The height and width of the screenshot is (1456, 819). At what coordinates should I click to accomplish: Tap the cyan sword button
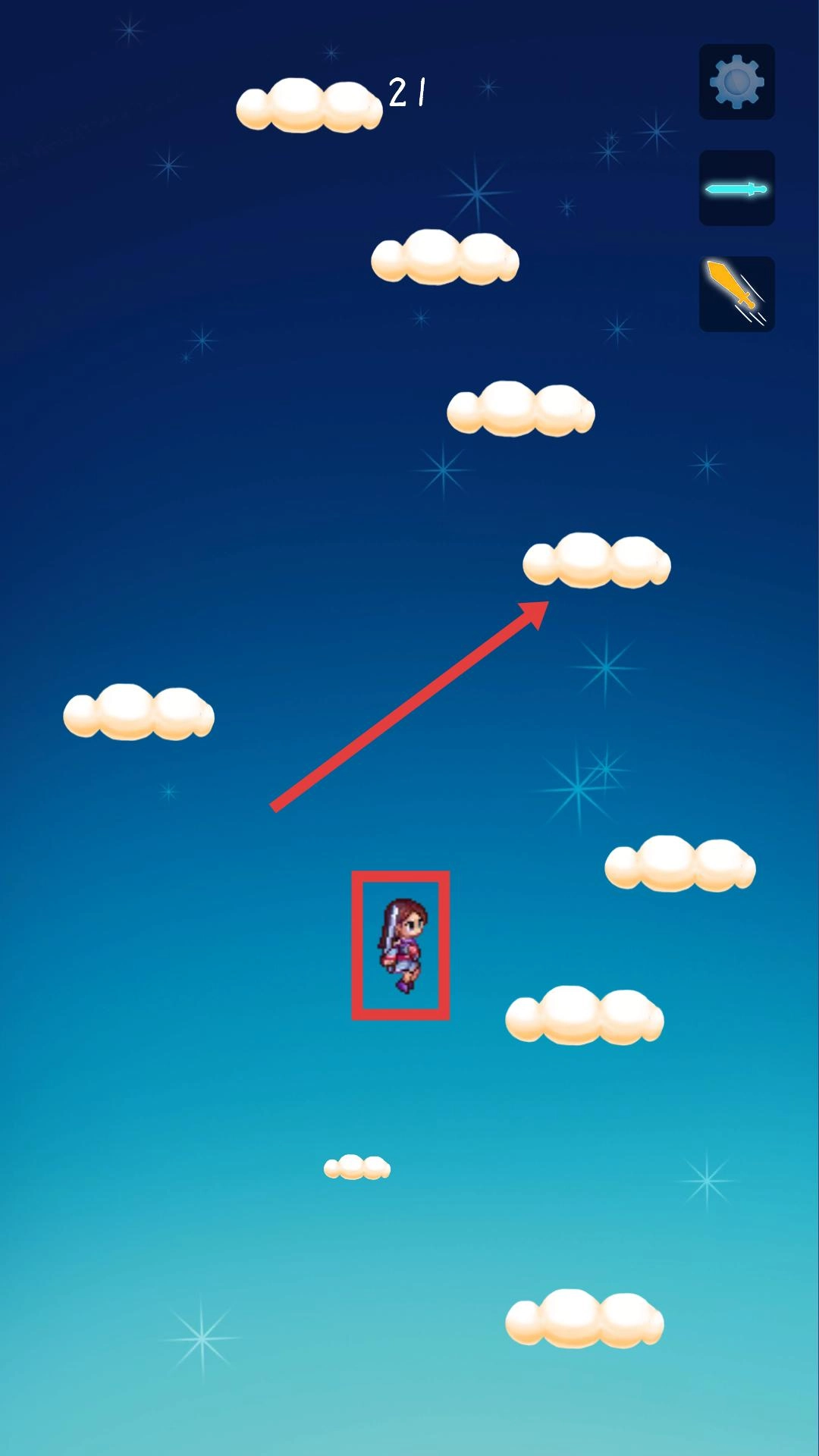[736, 188]
